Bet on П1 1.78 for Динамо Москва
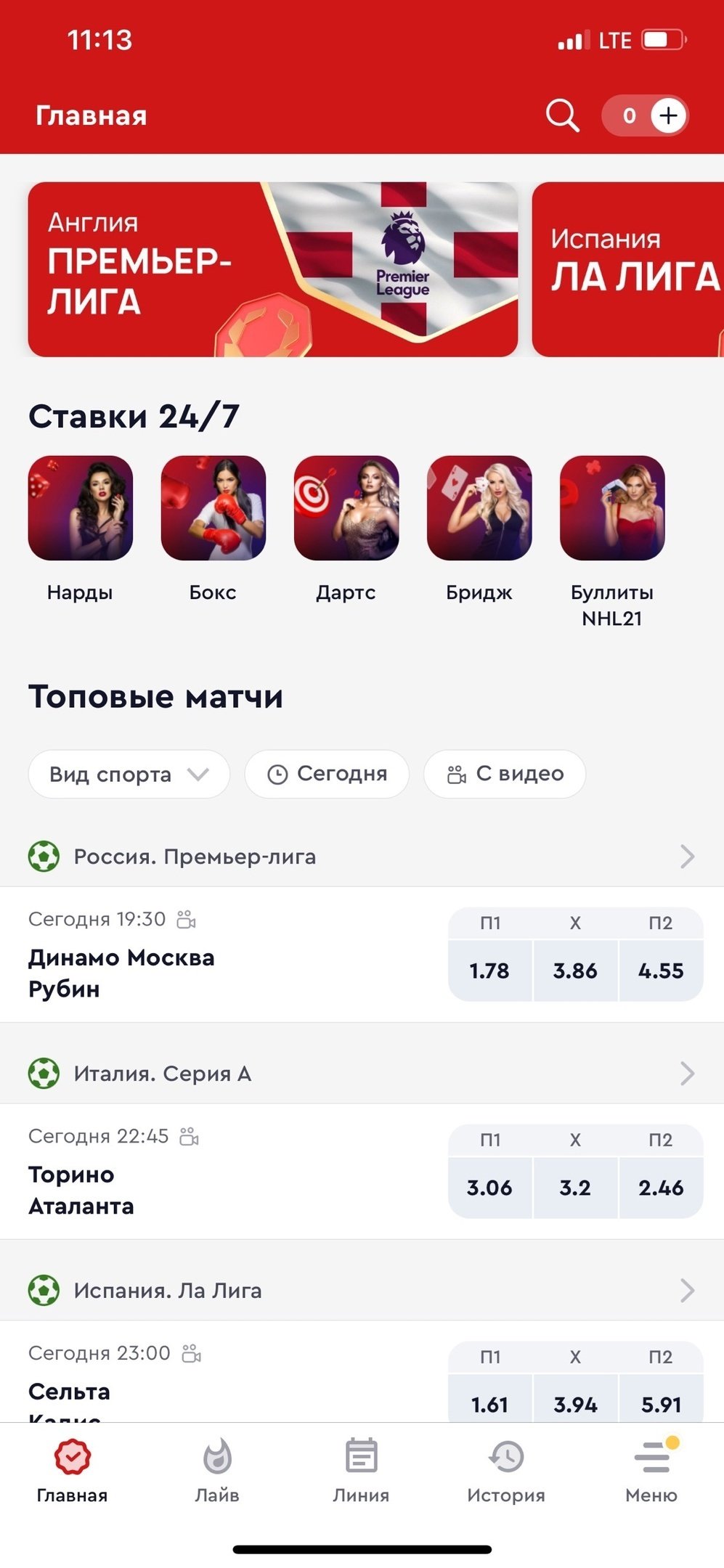Image resolution: width=724 pixels, height=1568 pixels. pos(489,971)
